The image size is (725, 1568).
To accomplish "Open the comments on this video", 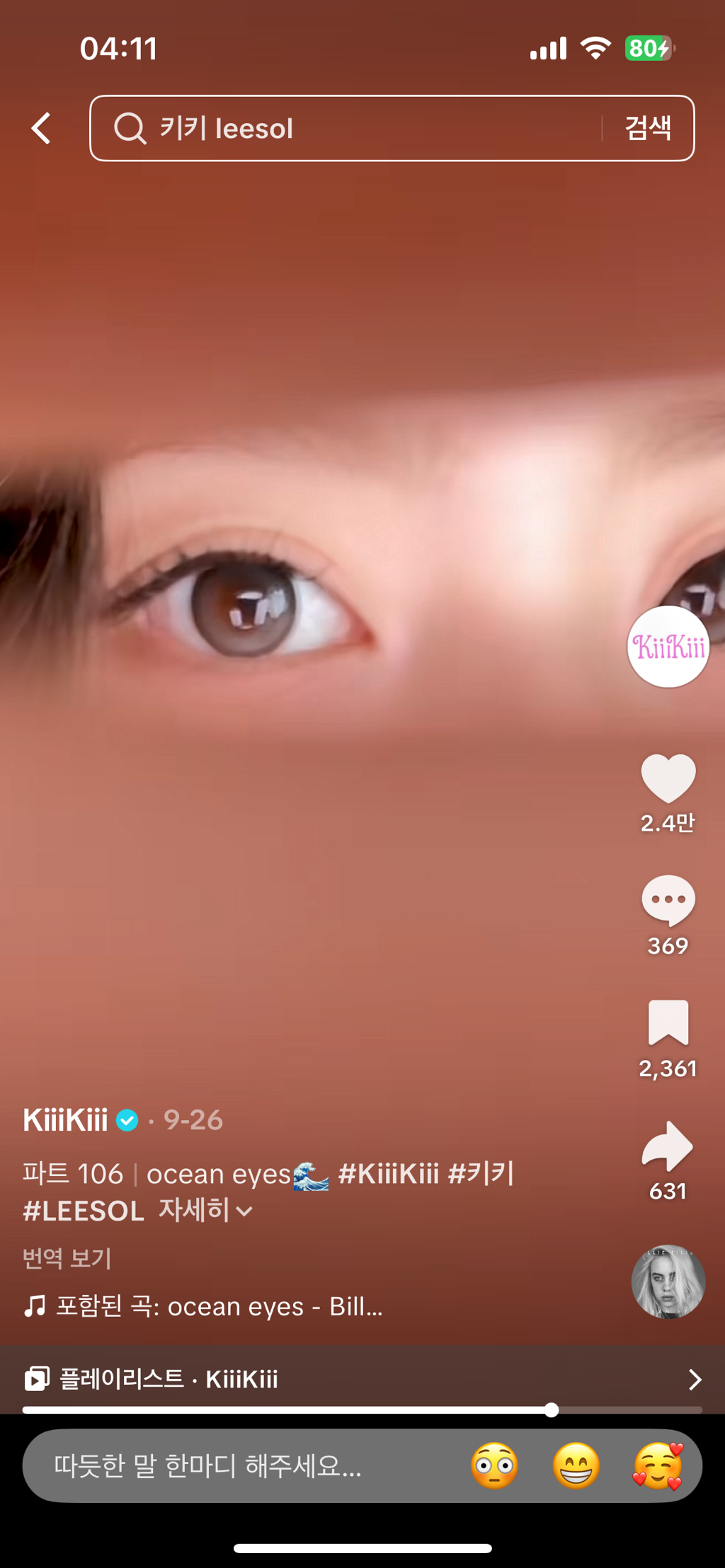I will coord(668,901).
